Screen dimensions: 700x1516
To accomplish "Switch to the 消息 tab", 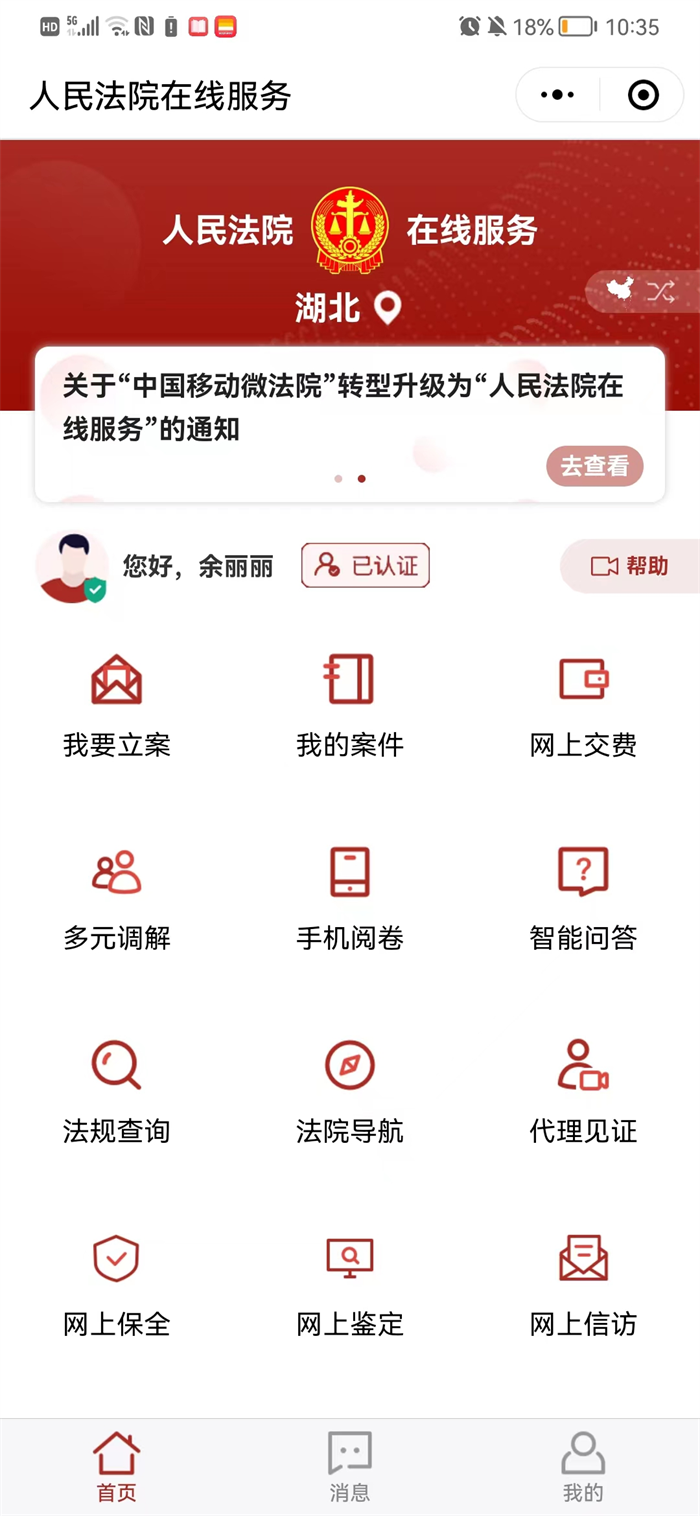I will 350,1466.
